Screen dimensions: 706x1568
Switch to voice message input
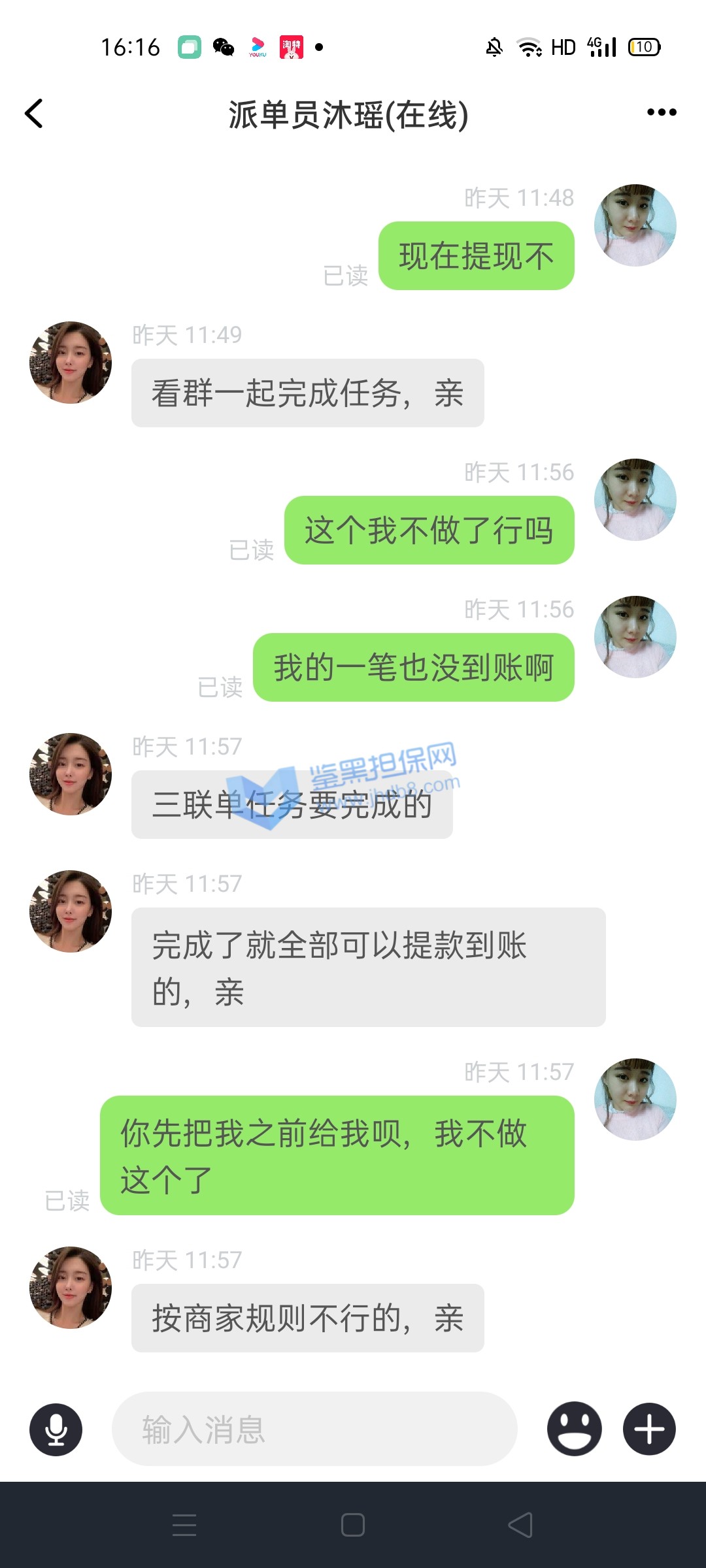(56, 1429)
